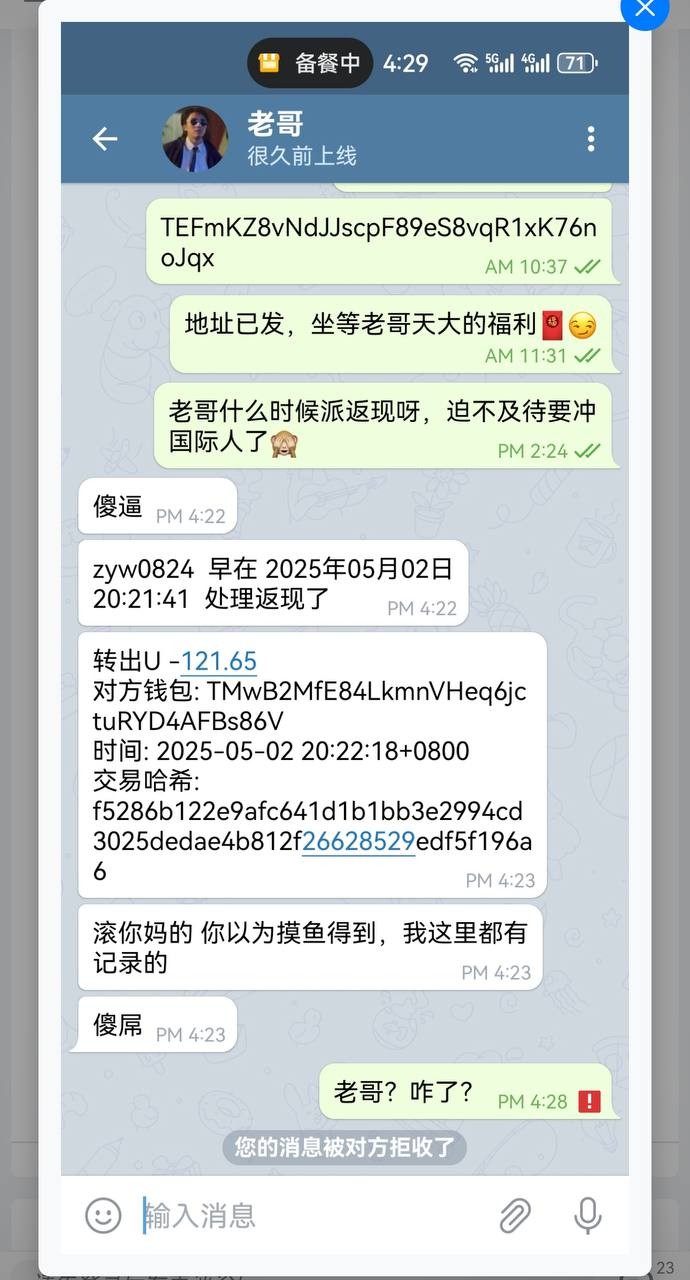Go back from the 老哥 chat

pos(105,139)
